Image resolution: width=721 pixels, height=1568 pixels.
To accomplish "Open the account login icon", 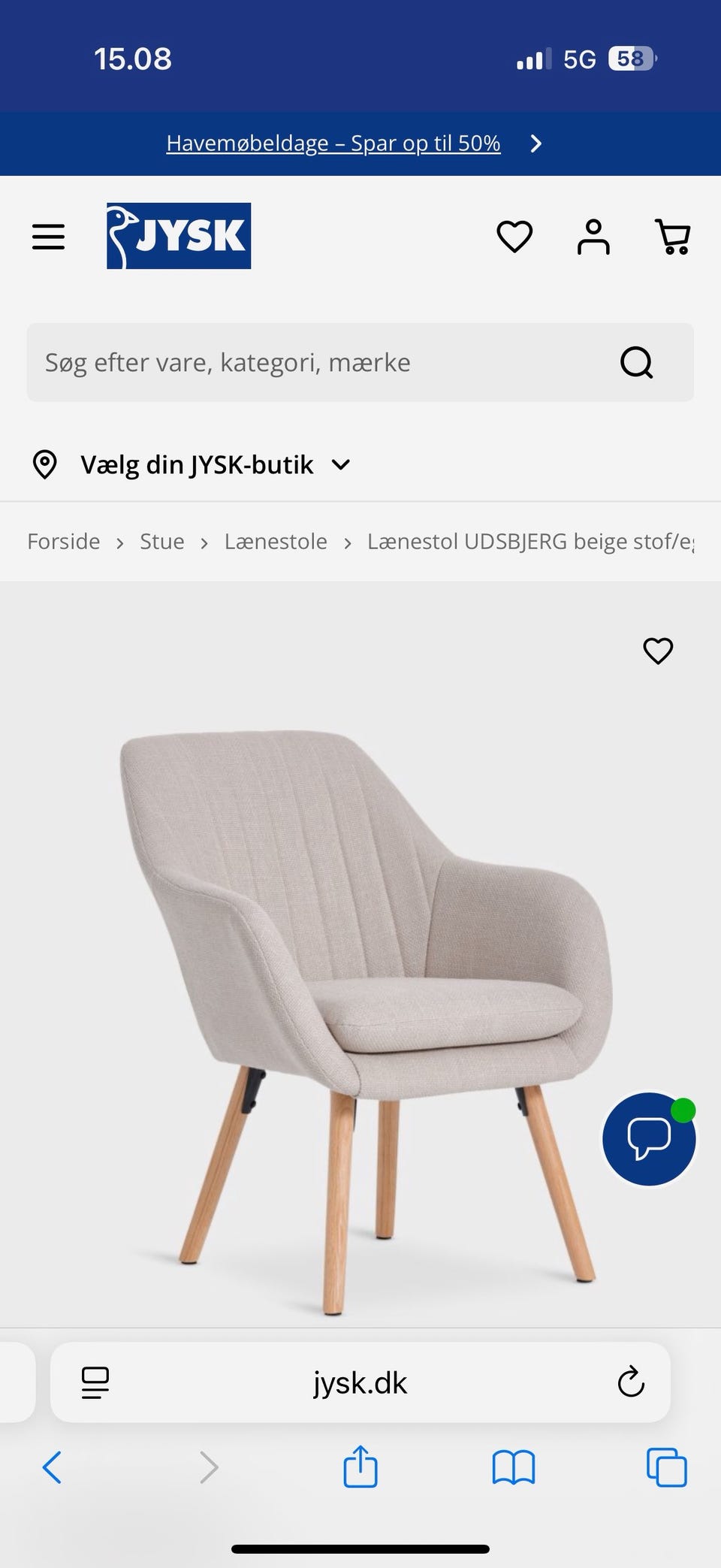I will pyautogui.click(x=593, y=236).
